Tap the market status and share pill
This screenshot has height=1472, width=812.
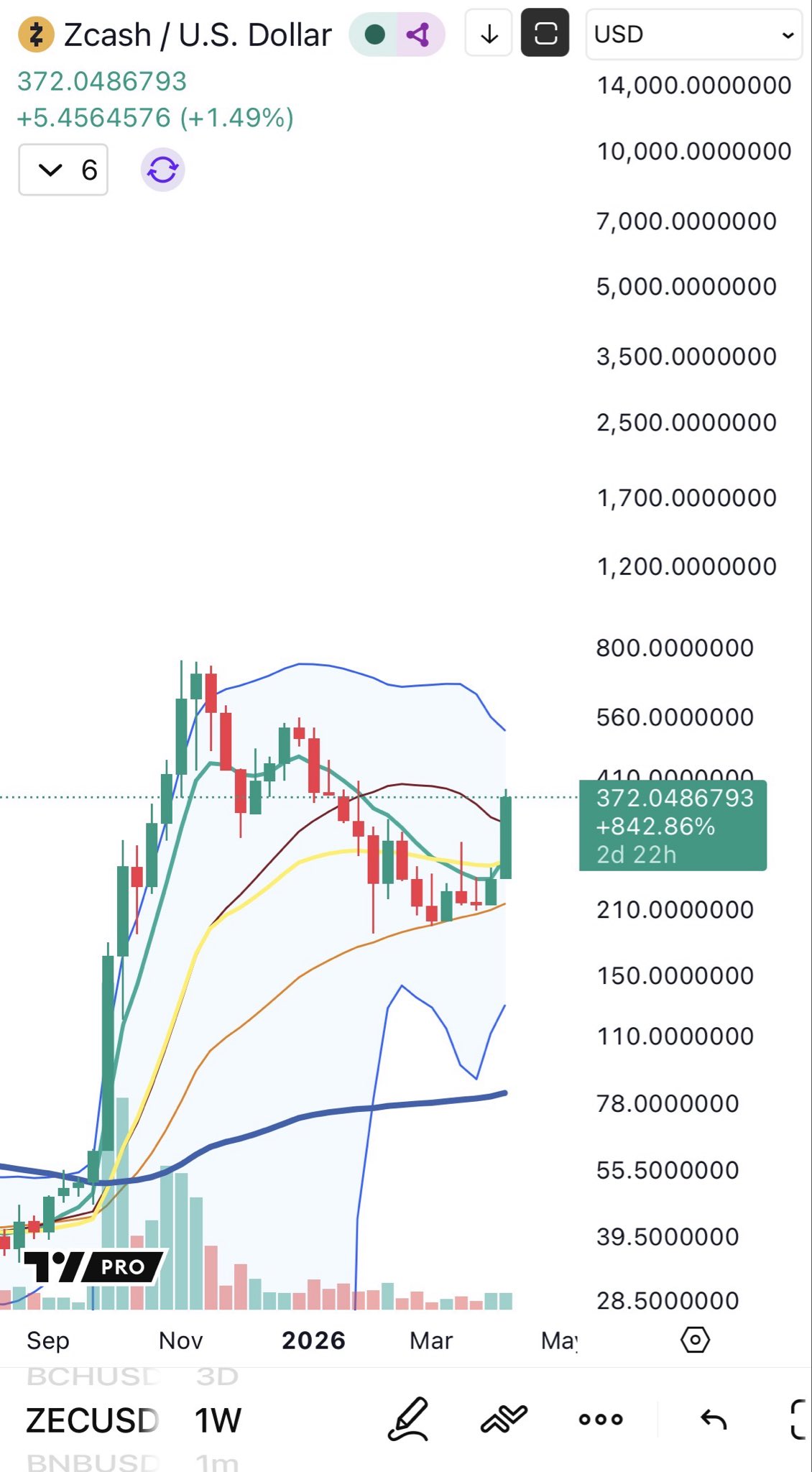tap(397, 34)
